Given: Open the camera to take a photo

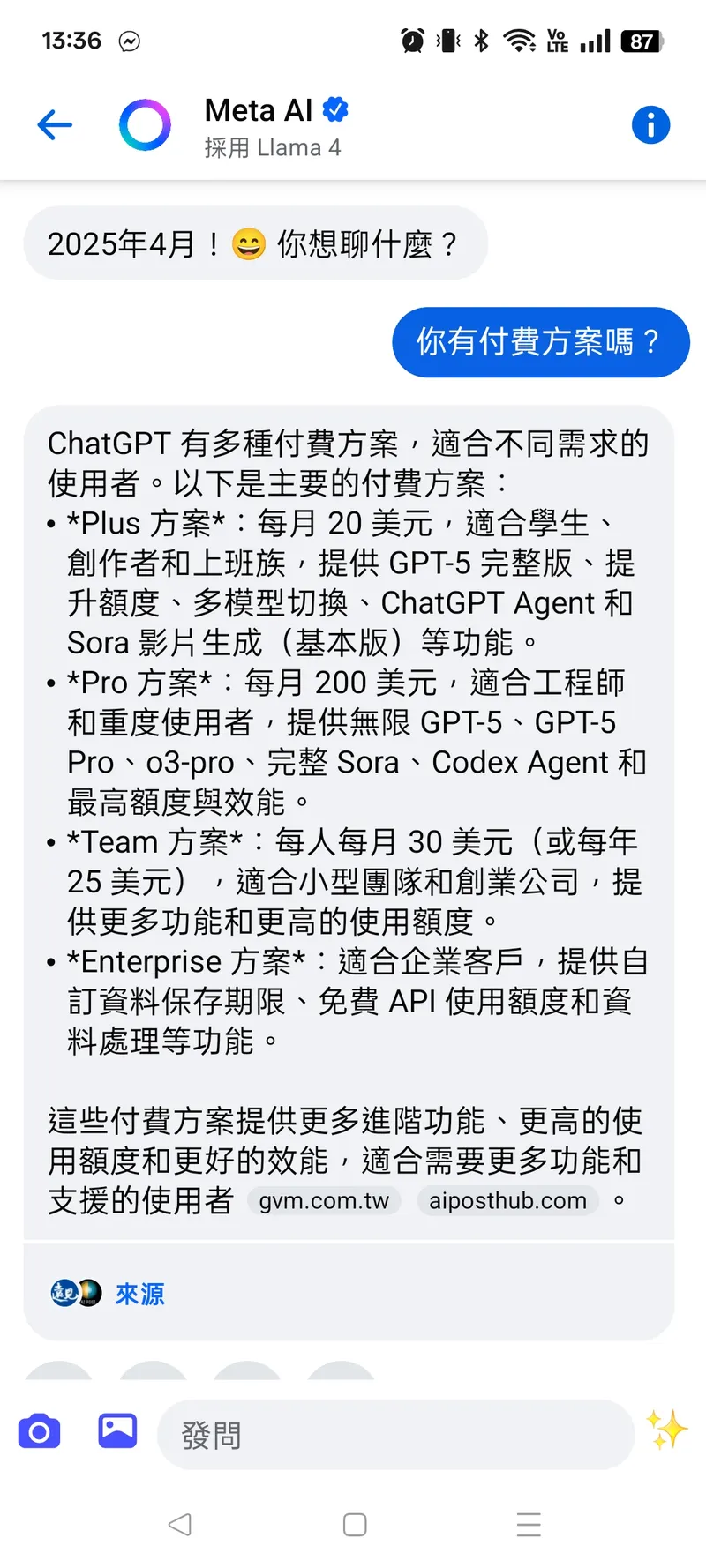Looking at the screenshot, I should point(40,1431).
